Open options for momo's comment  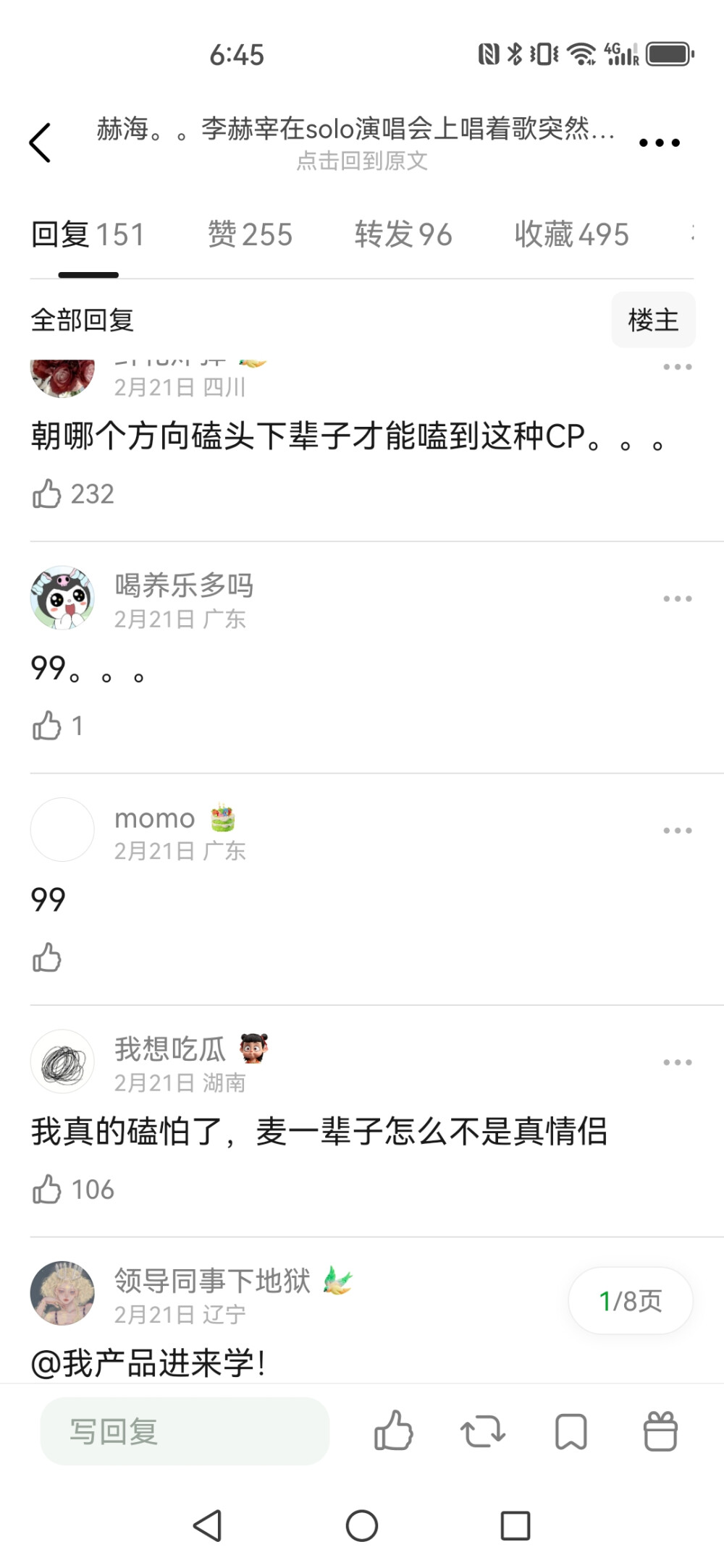677,830
